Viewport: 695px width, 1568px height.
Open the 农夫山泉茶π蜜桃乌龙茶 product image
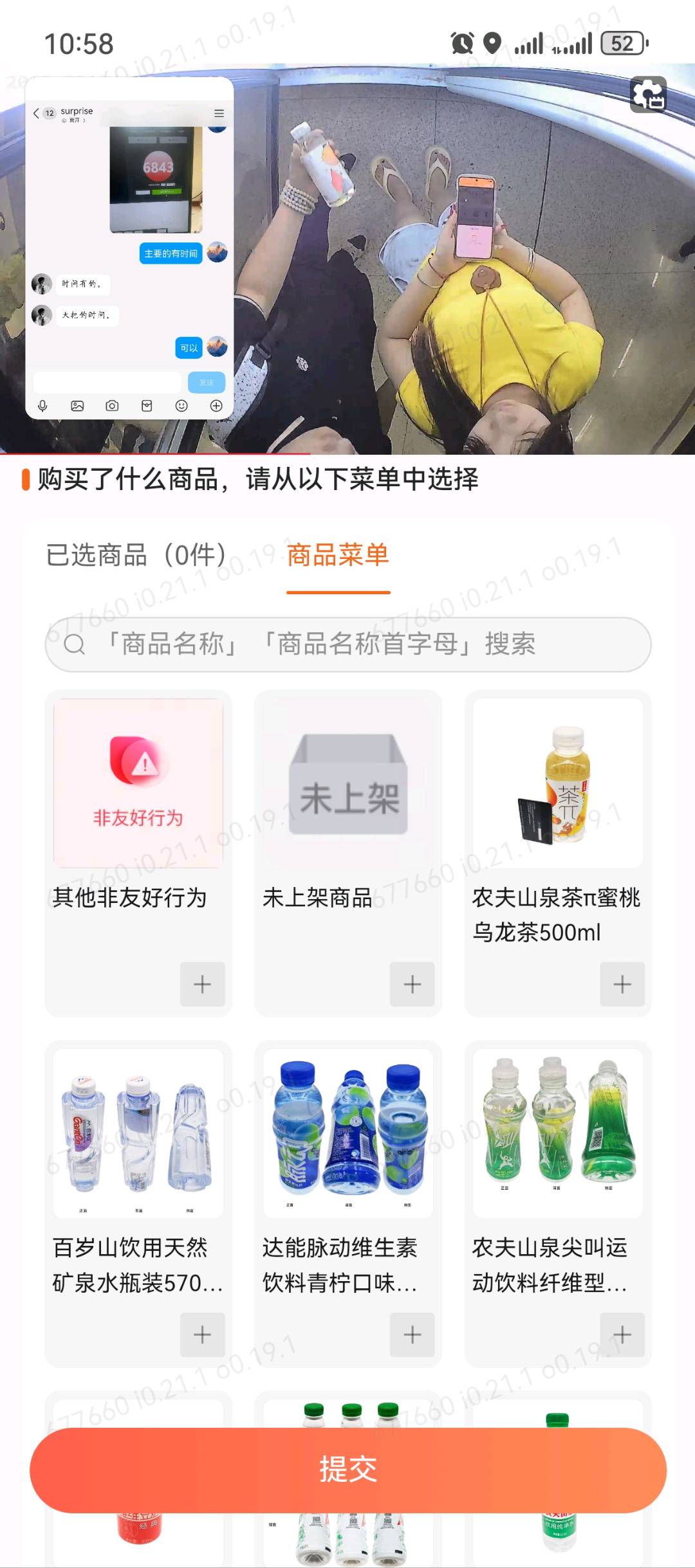[558, 783]
